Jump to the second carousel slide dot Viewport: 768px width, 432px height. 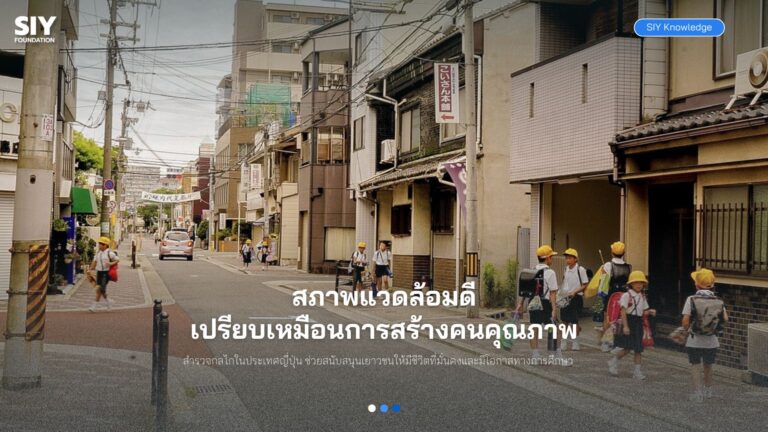coord(384,408)
